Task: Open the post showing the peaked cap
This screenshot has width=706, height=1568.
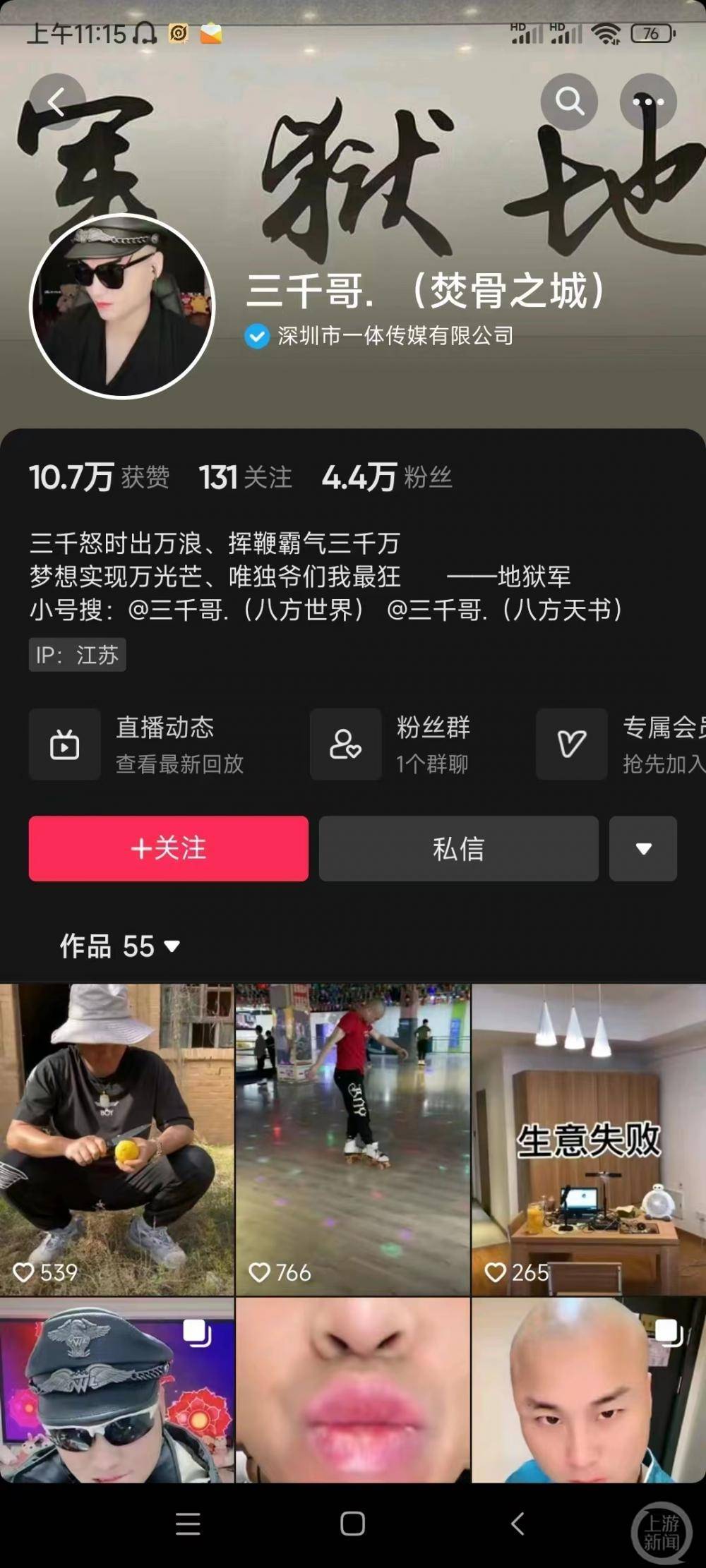Action: point(116,1390)
